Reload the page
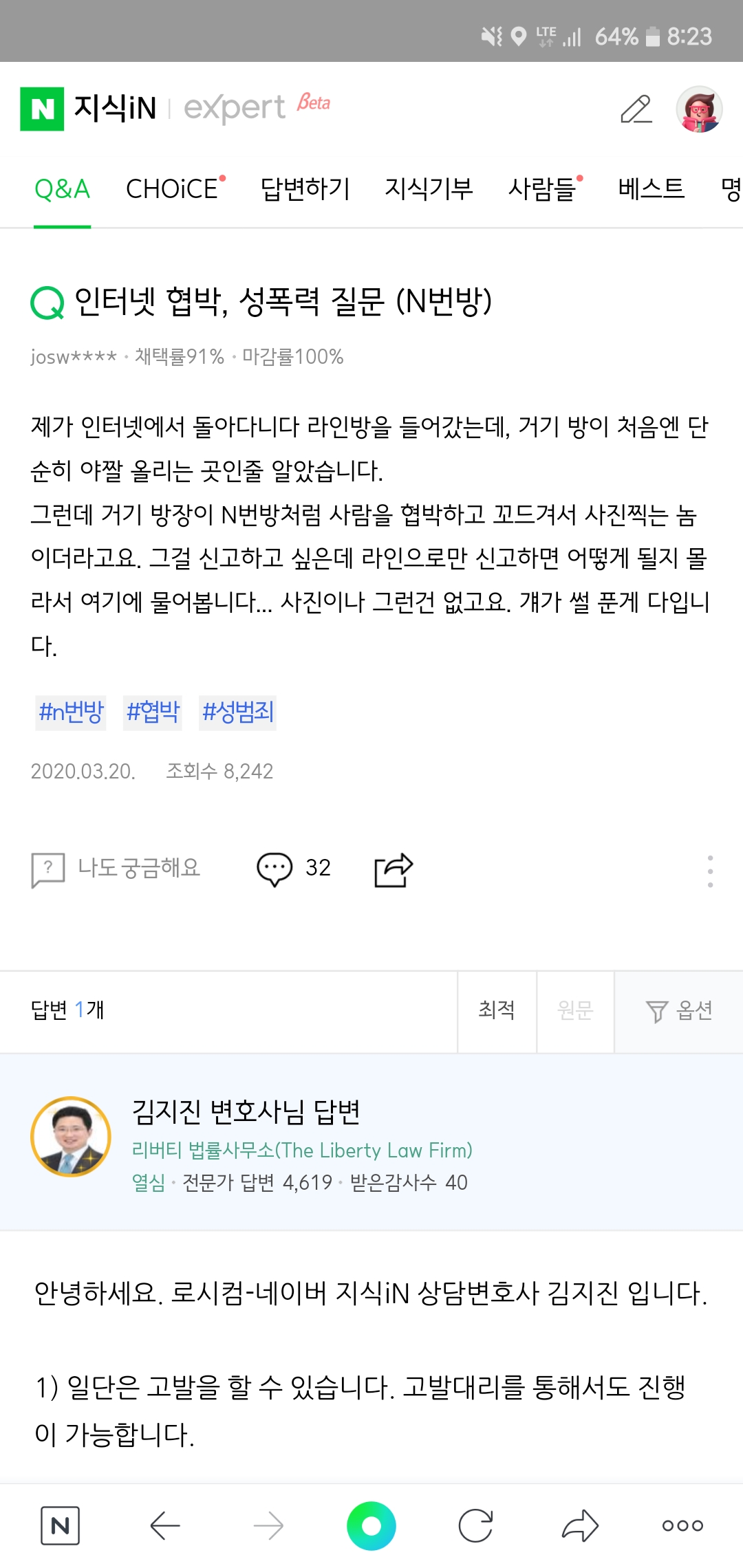 [x=475, y=1526]
